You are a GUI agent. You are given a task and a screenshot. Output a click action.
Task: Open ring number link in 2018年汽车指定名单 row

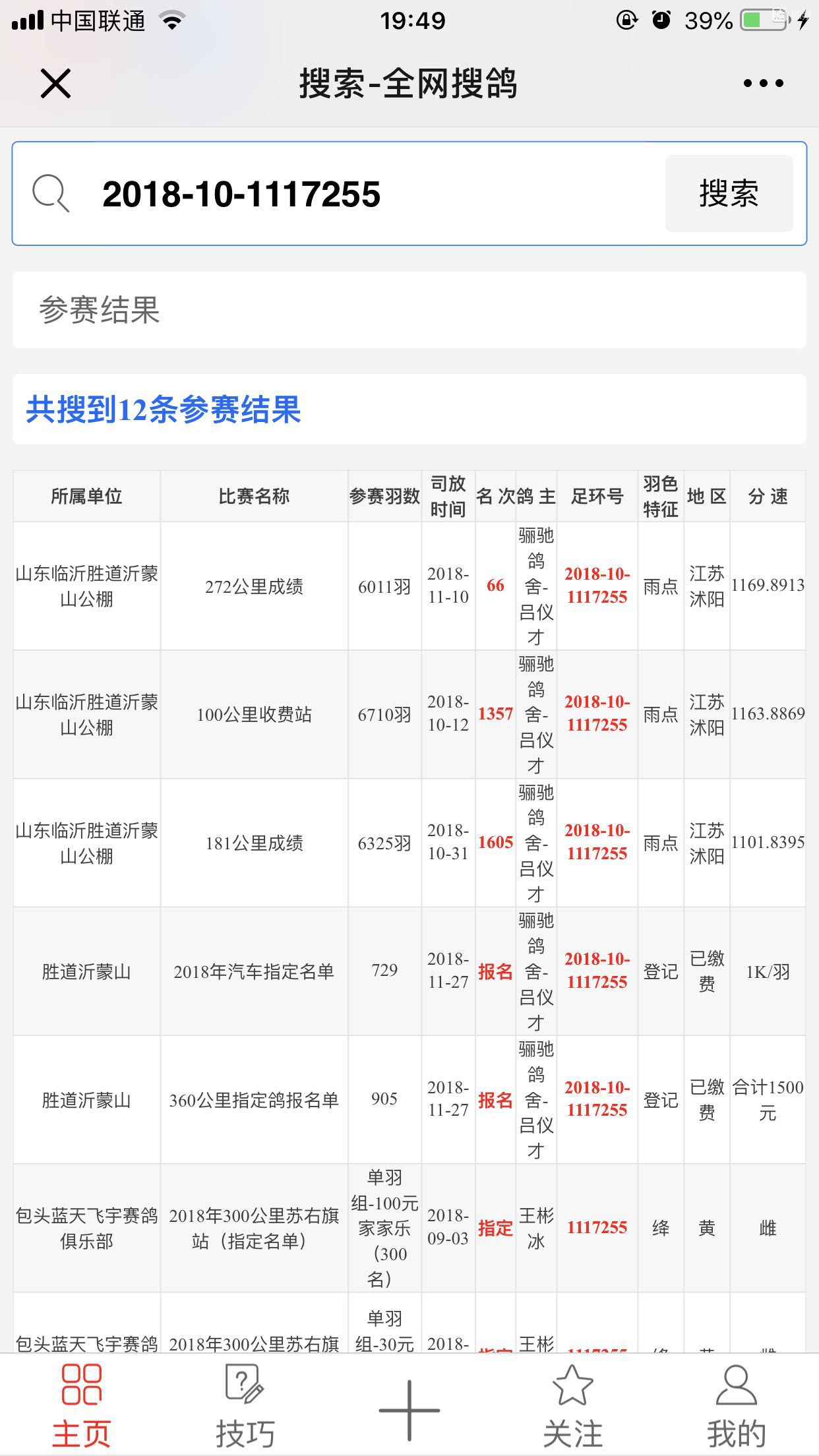597,971
